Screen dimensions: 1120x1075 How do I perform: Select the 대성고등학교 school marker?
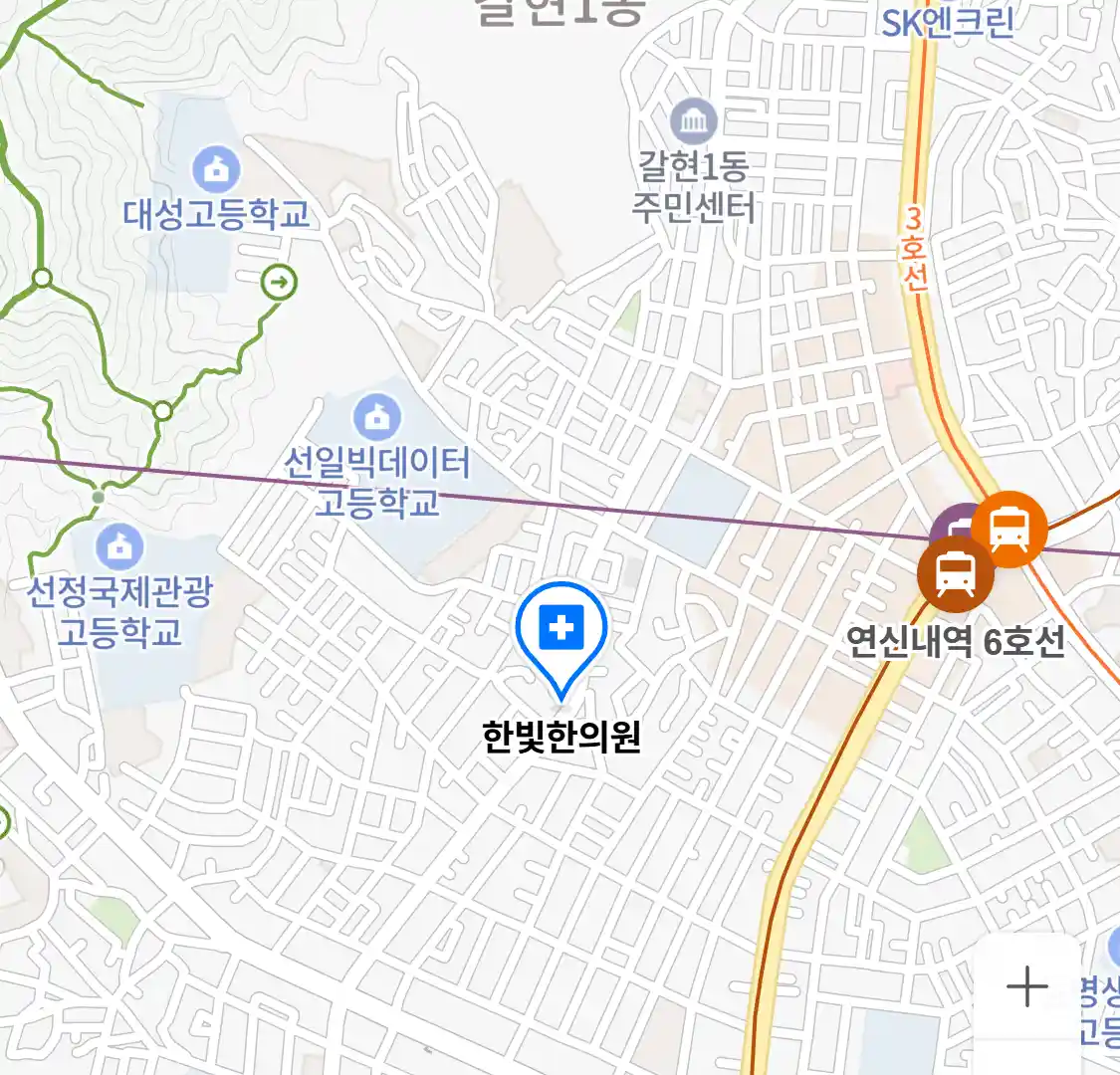tap(215, 169)
